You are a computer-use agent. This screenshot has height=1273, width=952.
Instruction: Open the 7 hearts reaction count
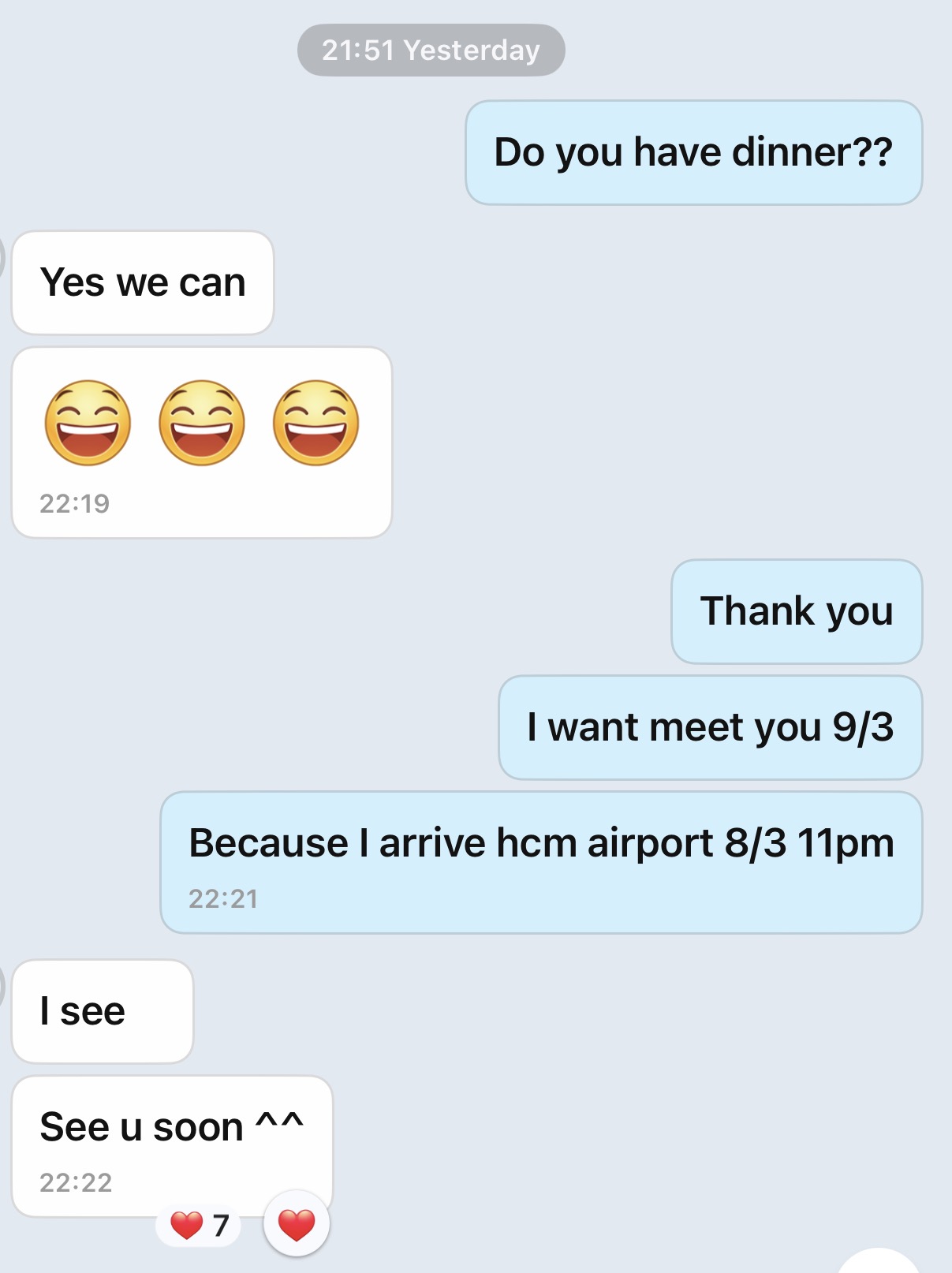click(199, 1226)
